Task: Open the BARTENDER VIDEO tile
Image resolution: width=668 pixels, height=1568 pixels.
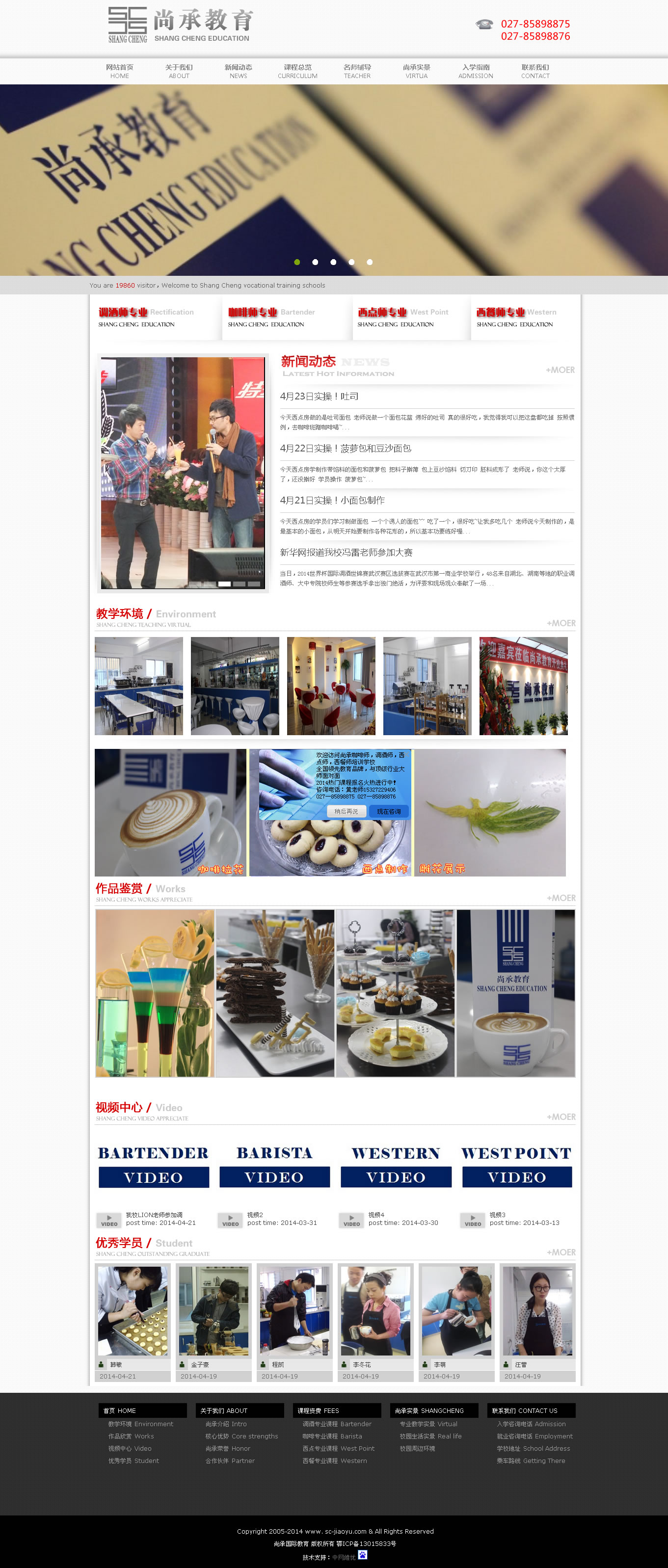Action: [154, 1166]
